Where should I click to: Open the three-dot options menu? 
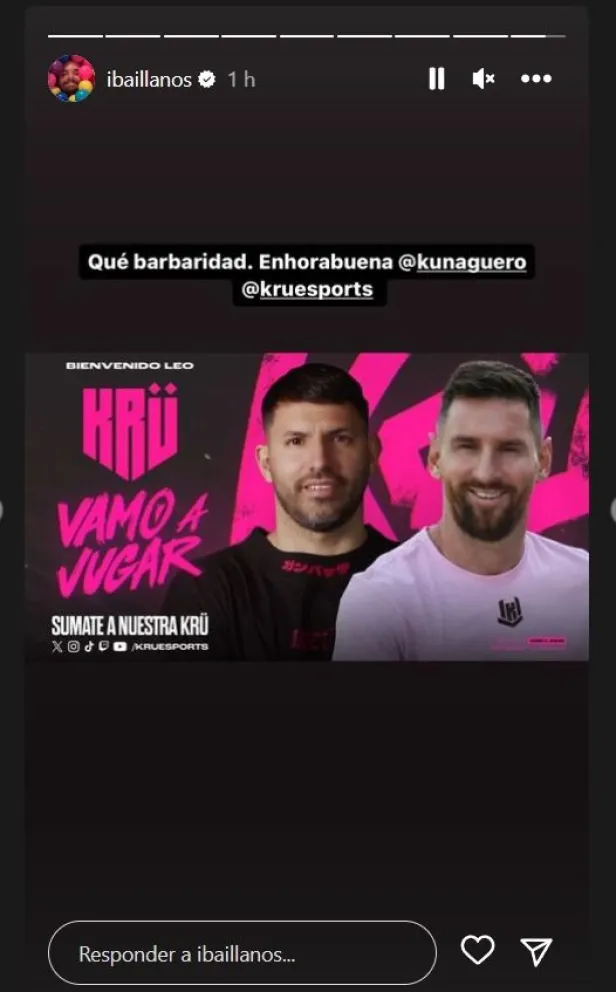click(536, 78)
